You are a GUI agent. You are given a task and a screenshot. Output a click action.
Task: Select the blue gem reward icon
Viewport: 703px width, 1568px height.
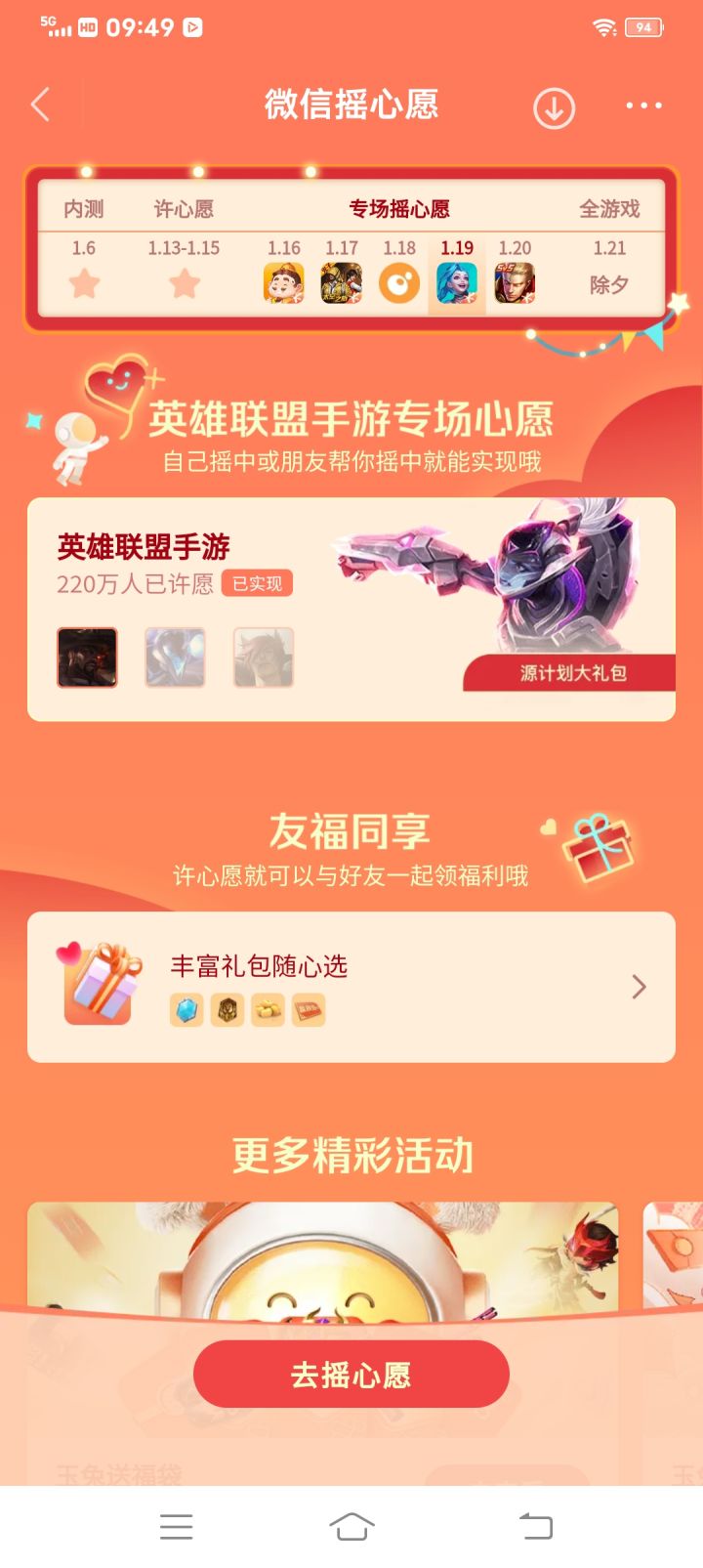point(186,1009)
